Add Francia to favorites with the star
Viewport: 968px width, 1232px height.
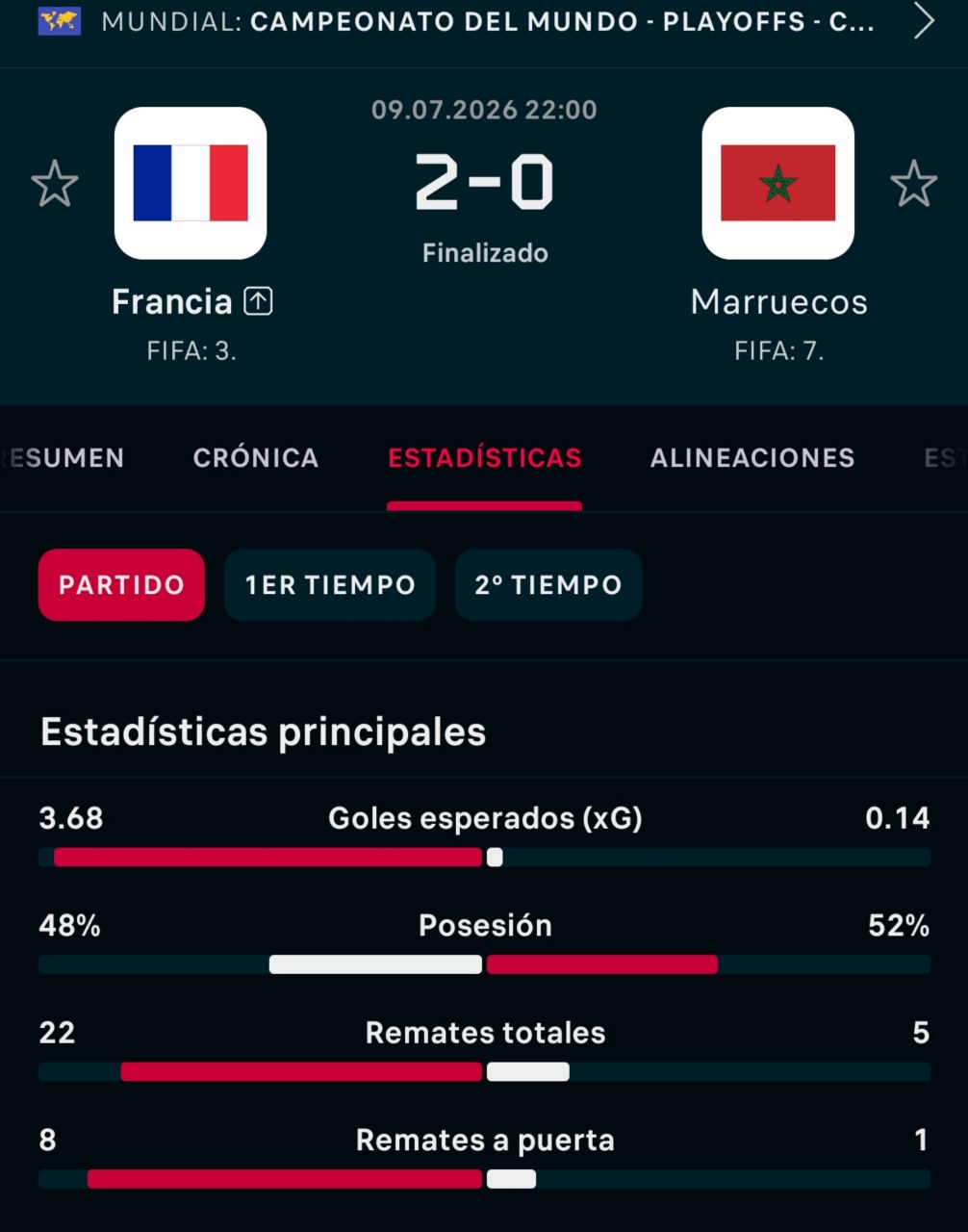click(x=55, y=184)
